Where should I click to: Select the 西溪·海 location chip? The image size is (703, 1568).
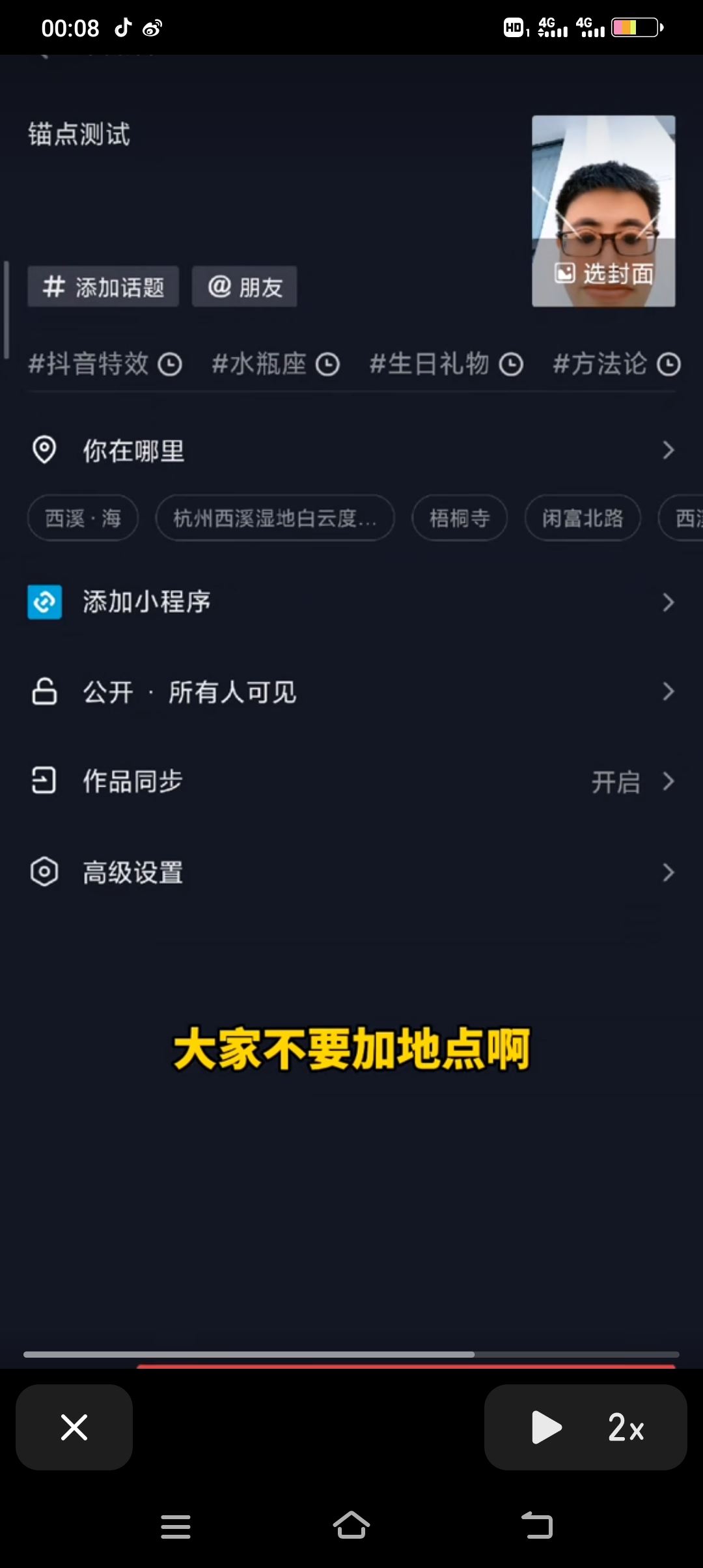coord(82,518)
